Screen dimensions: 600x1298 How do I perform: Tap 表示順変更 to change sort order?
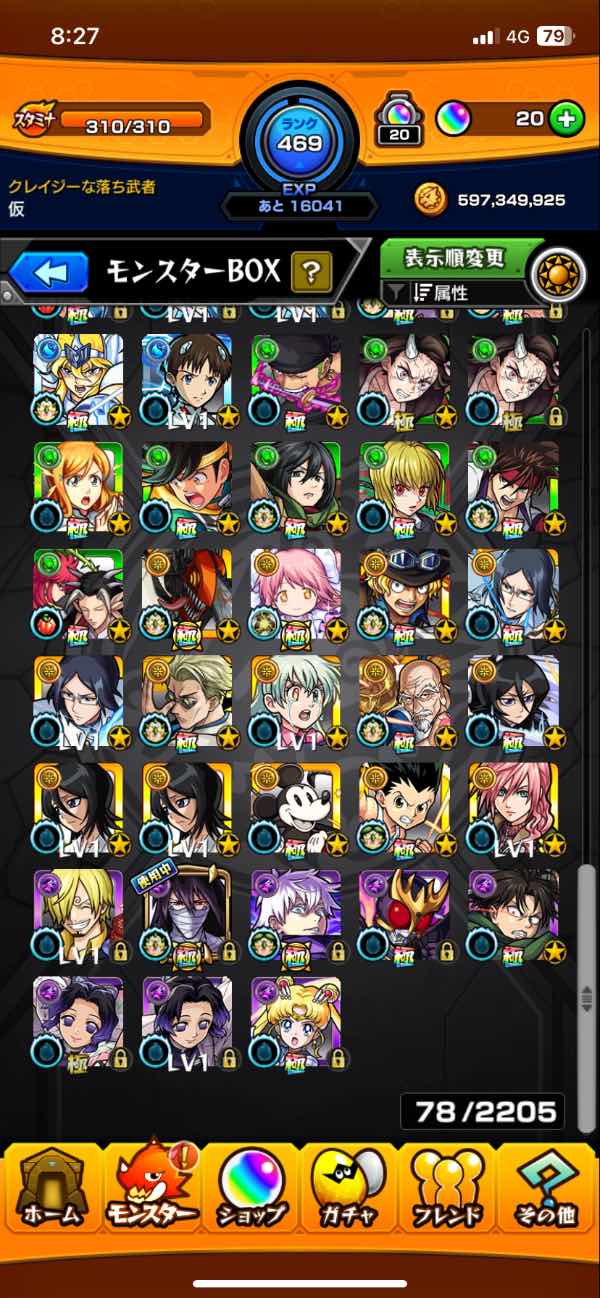pyautogui.click(x=455, y=258)
